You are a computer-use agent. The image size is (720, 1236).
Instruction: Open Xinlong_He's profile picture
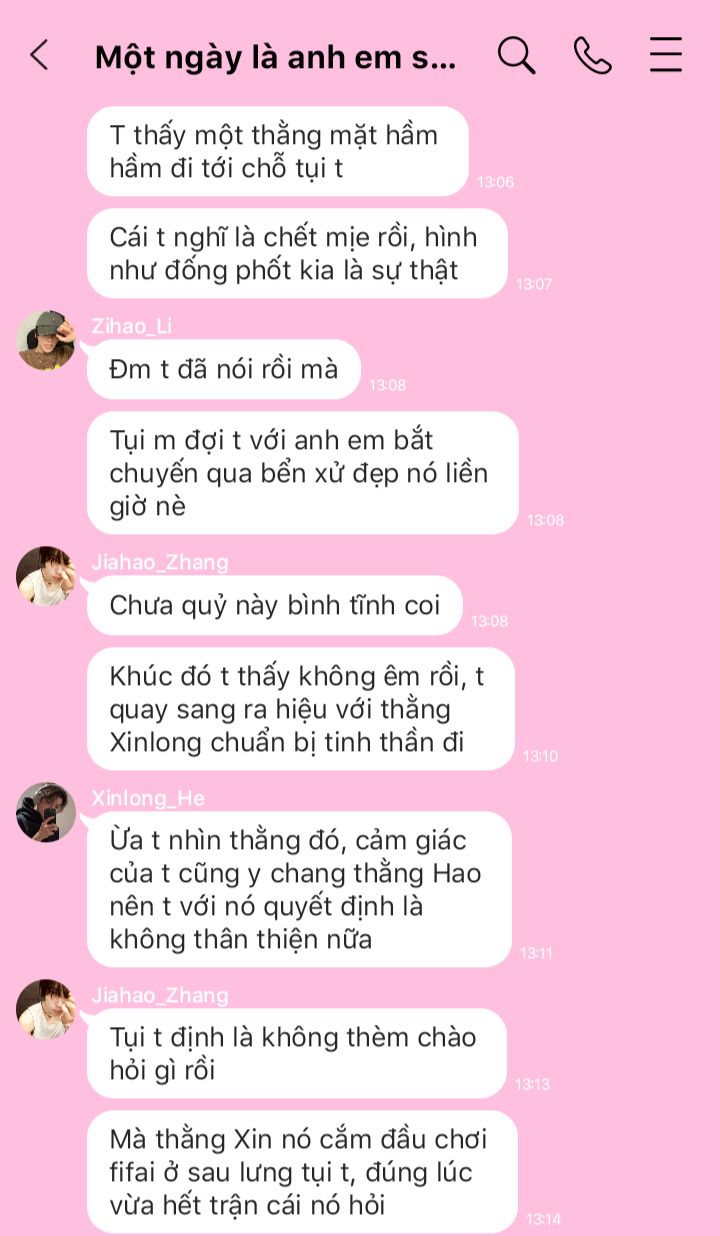46,812
